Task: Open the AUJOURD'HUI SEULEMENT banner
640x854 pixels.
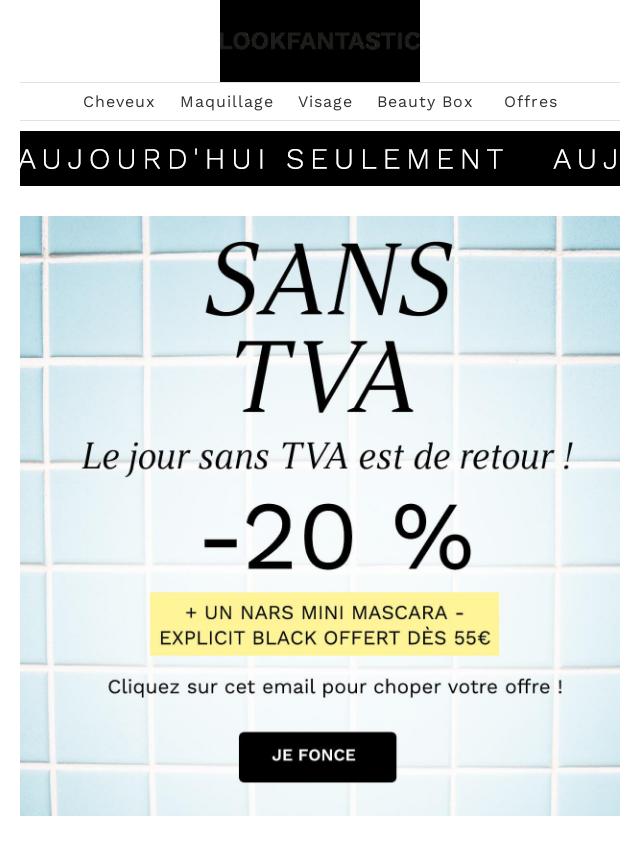Action: pos(319,159)
